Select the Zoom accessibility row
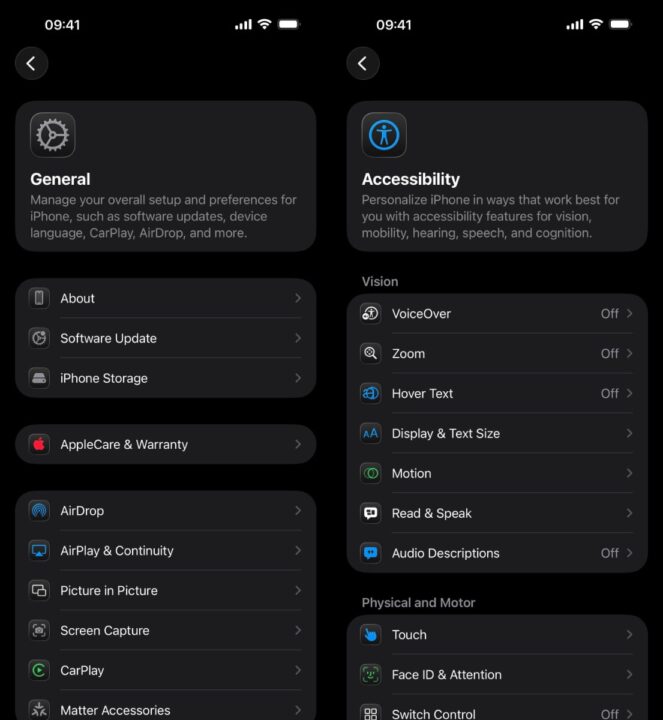Screen dimensions: 663x720 496,353
